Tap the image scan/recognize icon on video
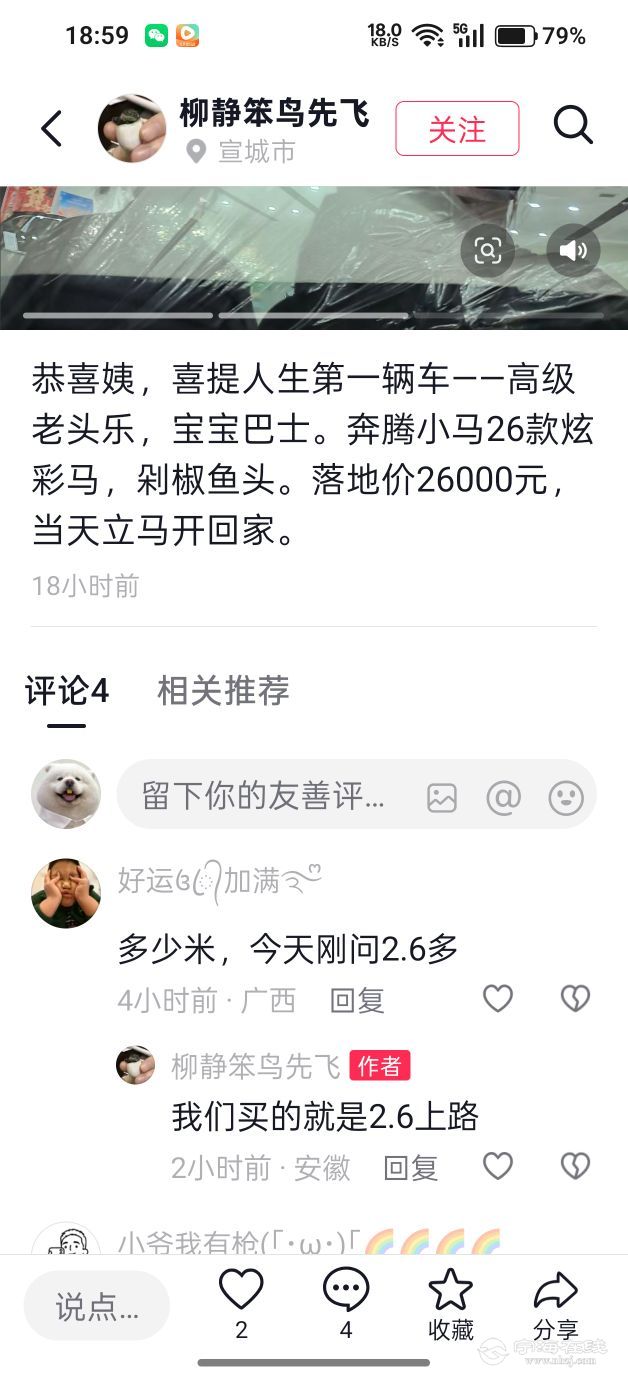The width and height of the screenshot is (628, 1380). coord(487,250)
